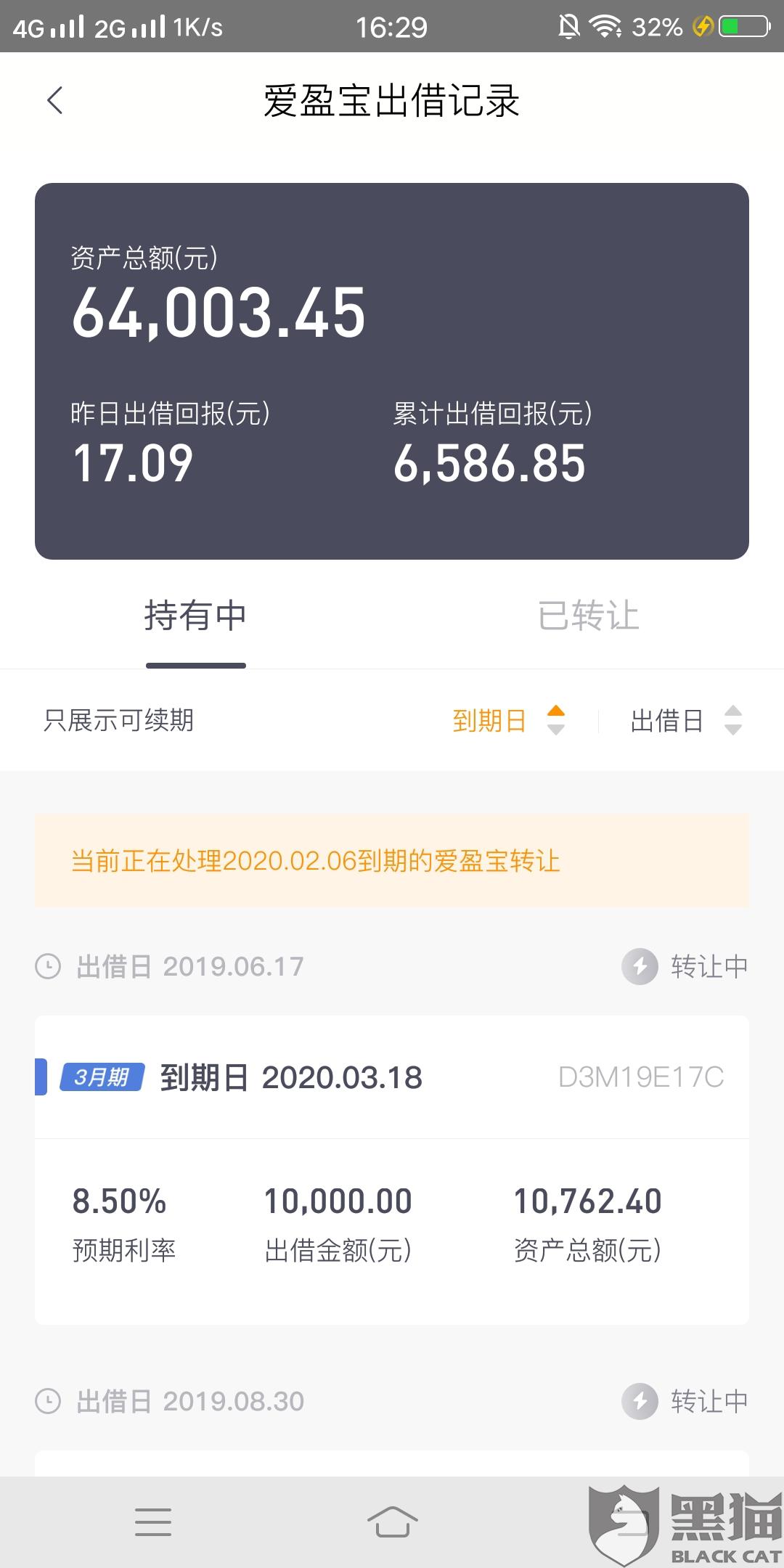The width and height of the screenshot is (784, 1568).
Task: Select the 持有中 tab
Action: click(x=195, y=616)
